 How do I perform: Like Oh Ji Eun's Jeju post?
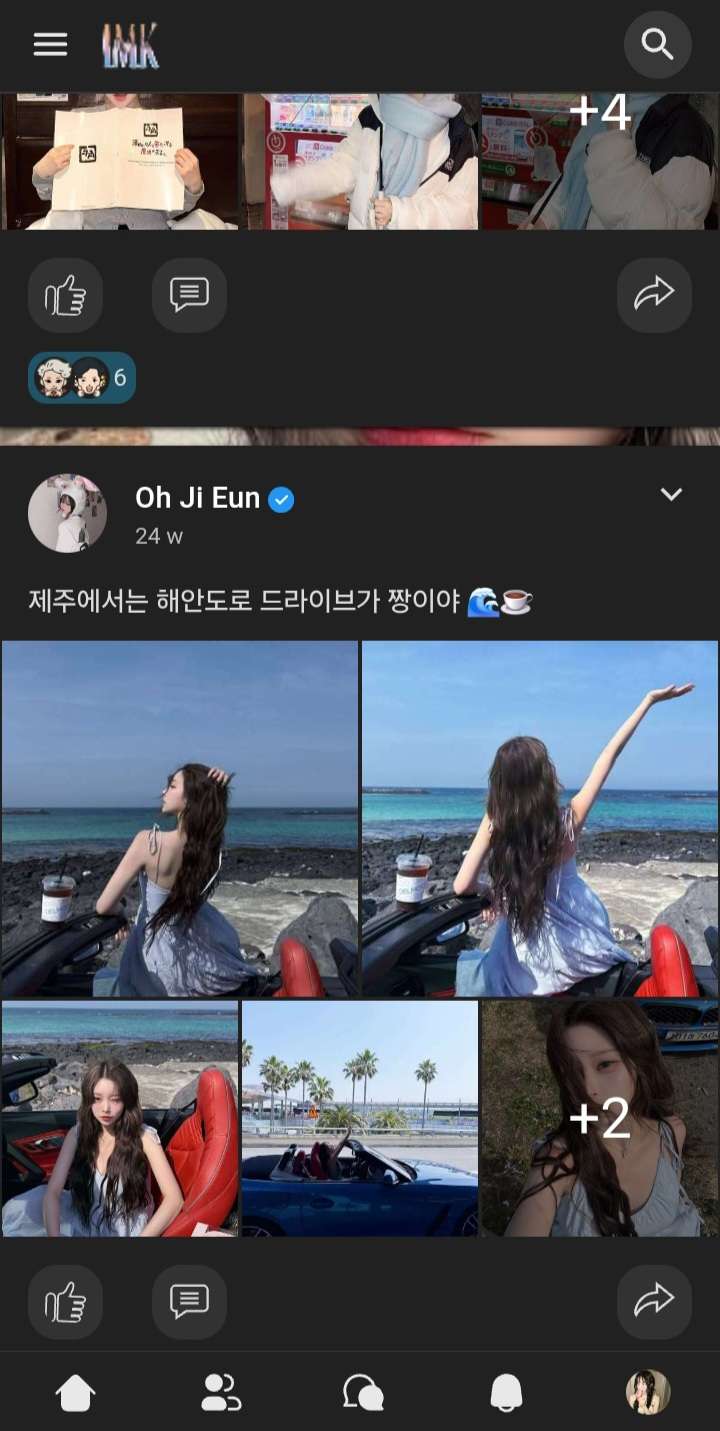click(65, 1301)
